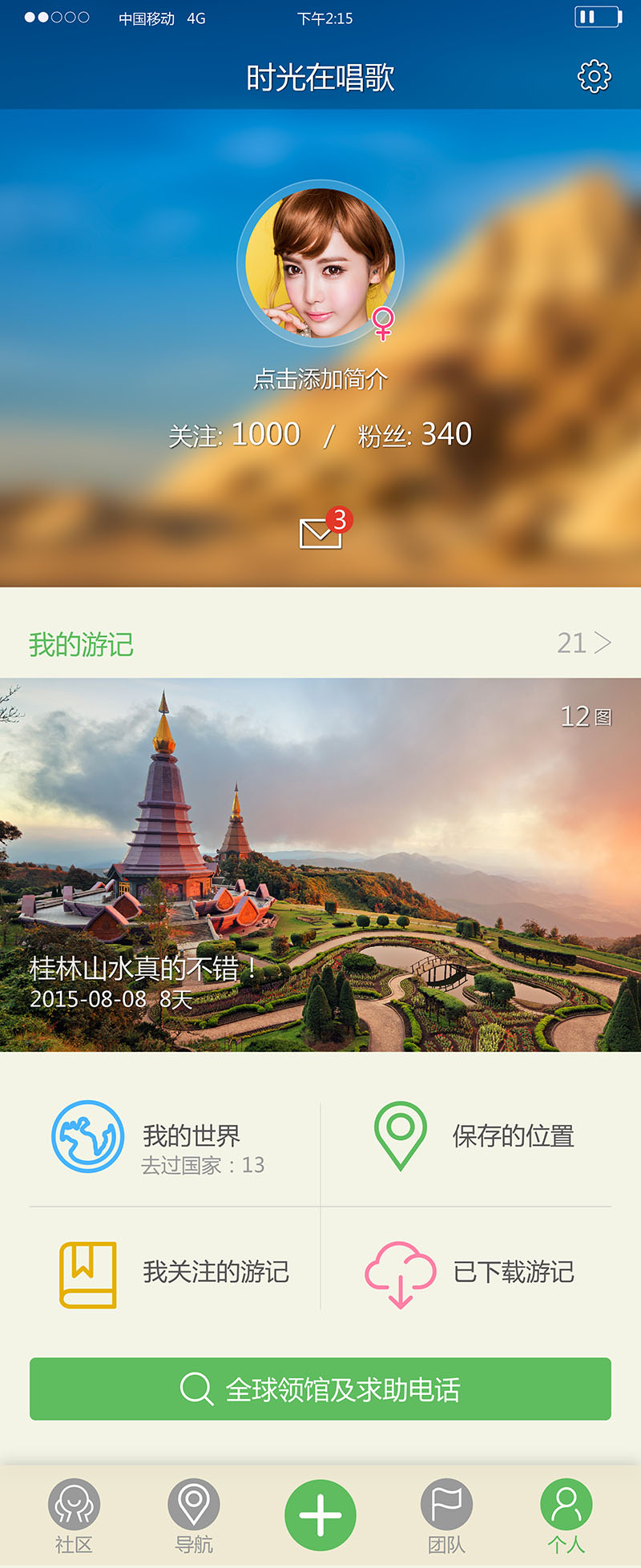This screenshot has width=641, height=1568.
Task: Tap the 全球领馆及求助电话 button
Action: [320, 1389]
